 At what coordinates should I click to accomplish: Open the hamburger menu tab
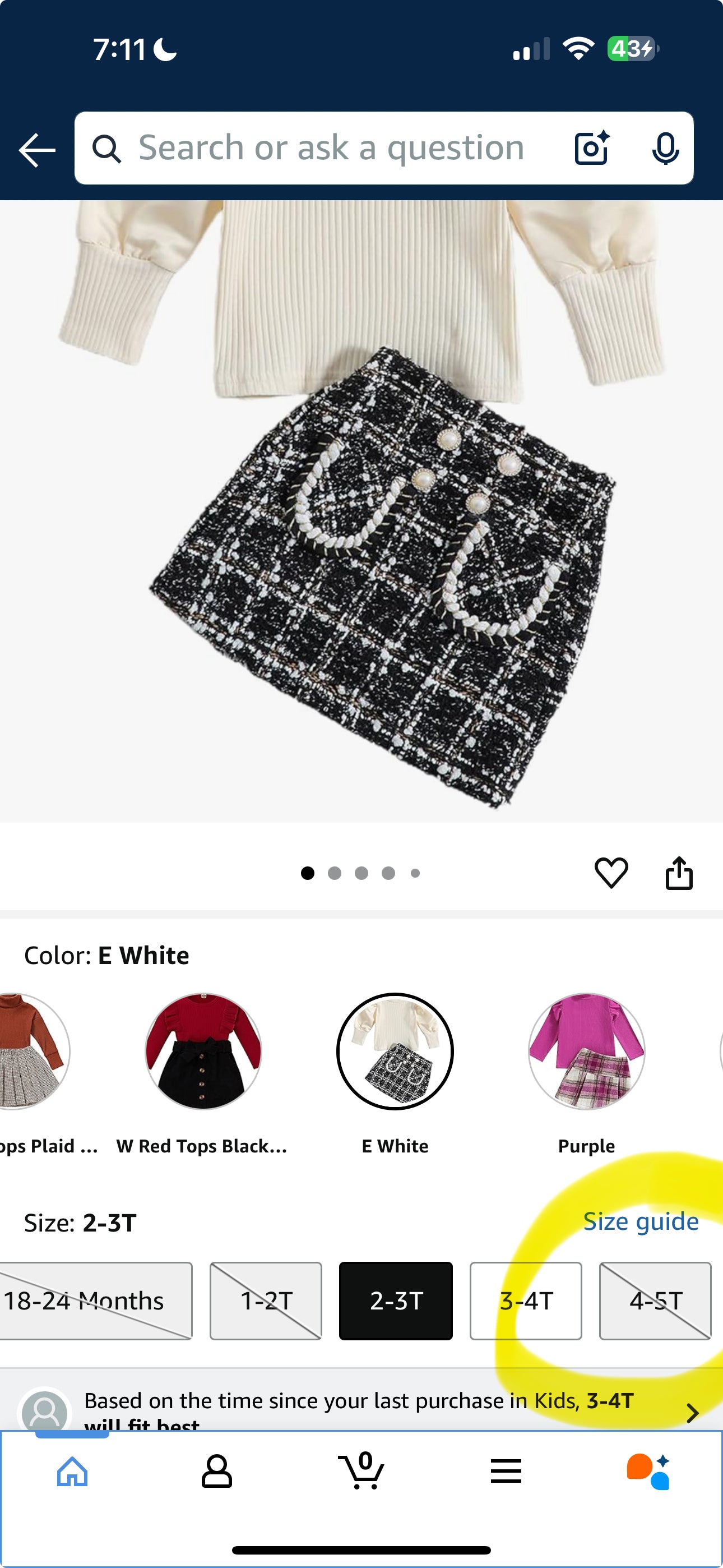[x=506, y=1472]
